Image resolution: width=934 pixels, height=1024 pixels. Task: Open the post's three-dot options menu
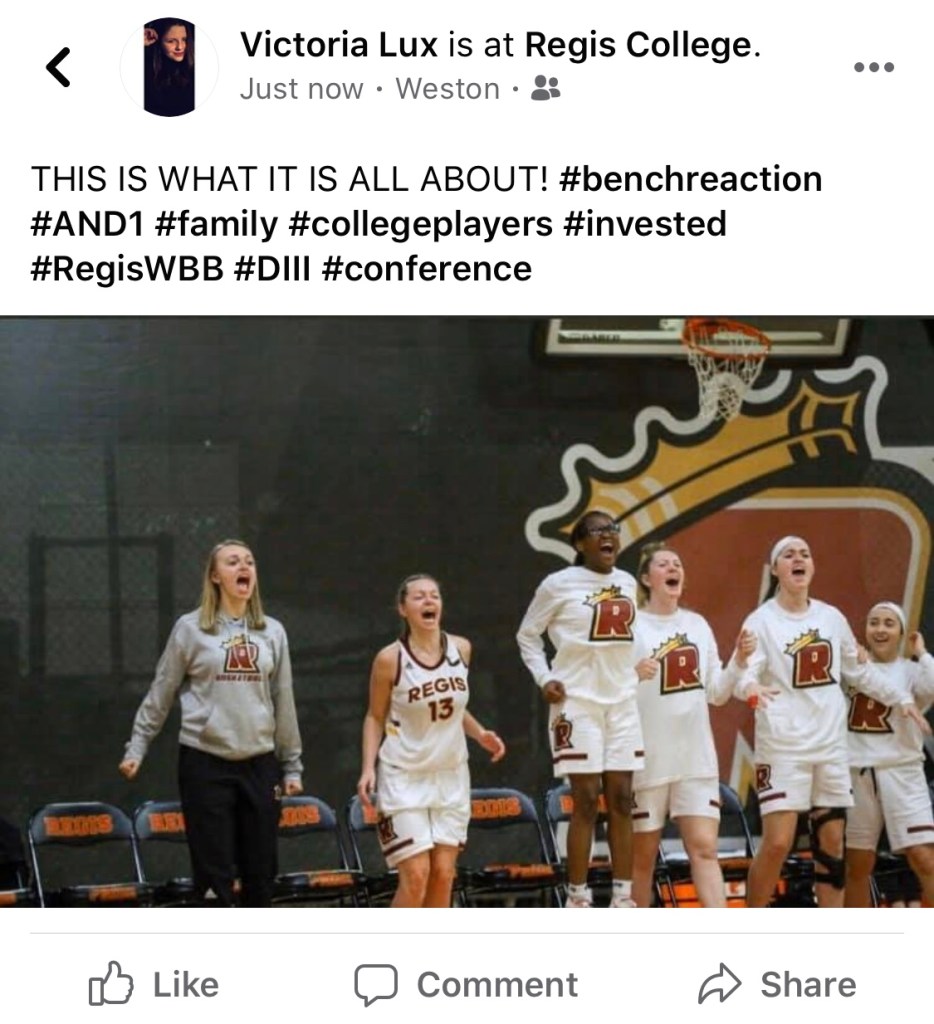(874, 67)
